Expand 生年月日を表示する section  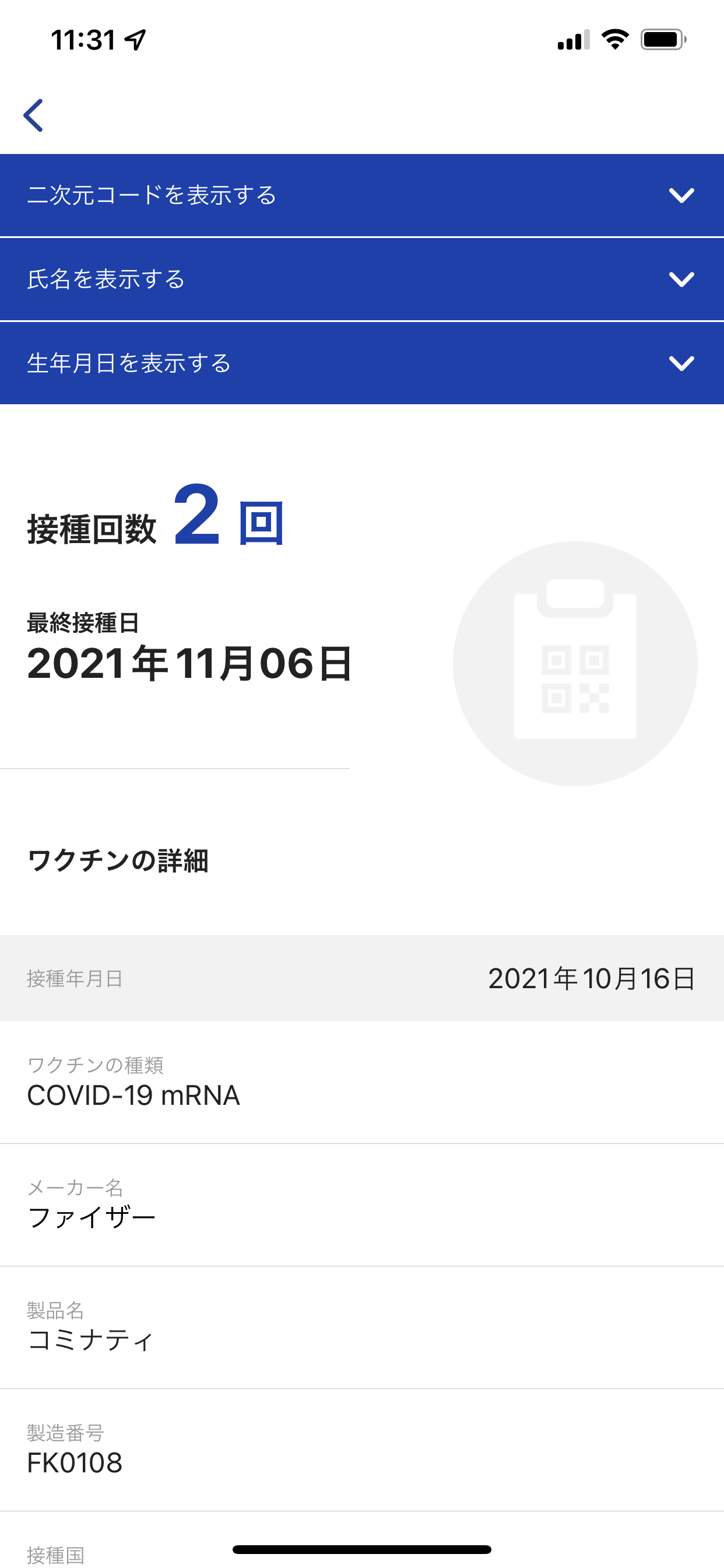pos(362,363)
